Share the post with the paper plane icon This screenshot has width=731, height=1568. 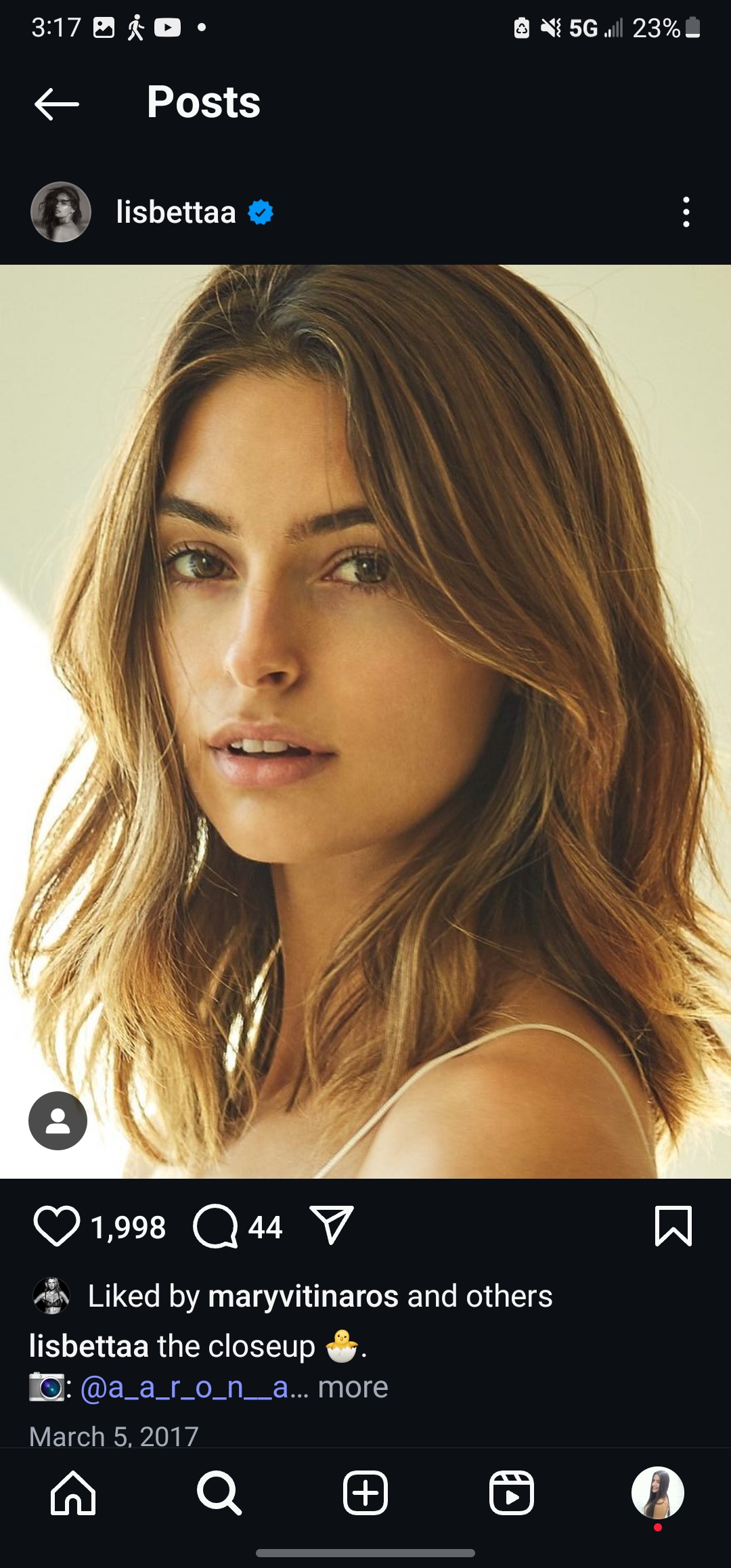pyautogui.click(x=332, y=1225)
